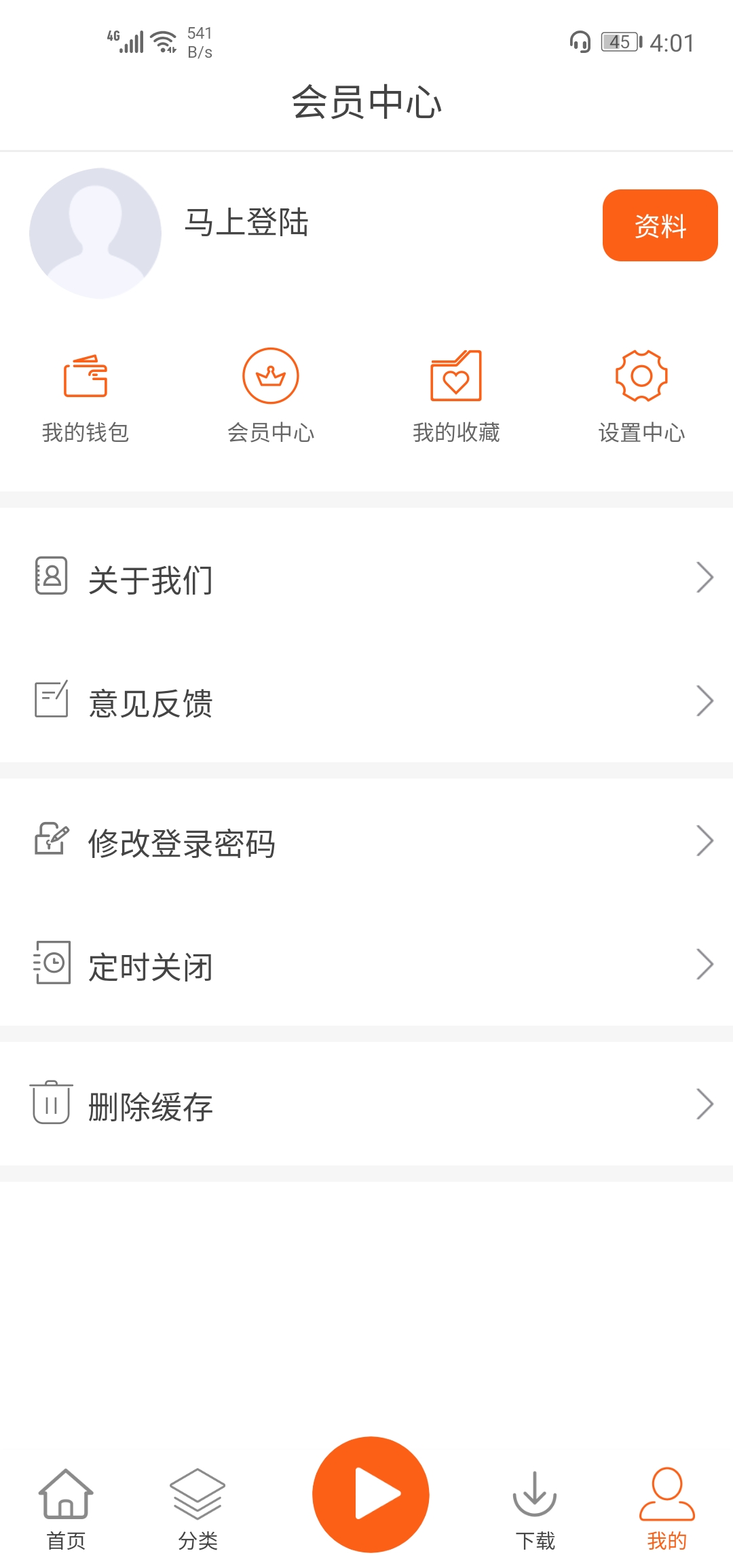Switch to the 分类 tab
The height and width of the screenshot is (1568, 733).
pos(198,1510)
